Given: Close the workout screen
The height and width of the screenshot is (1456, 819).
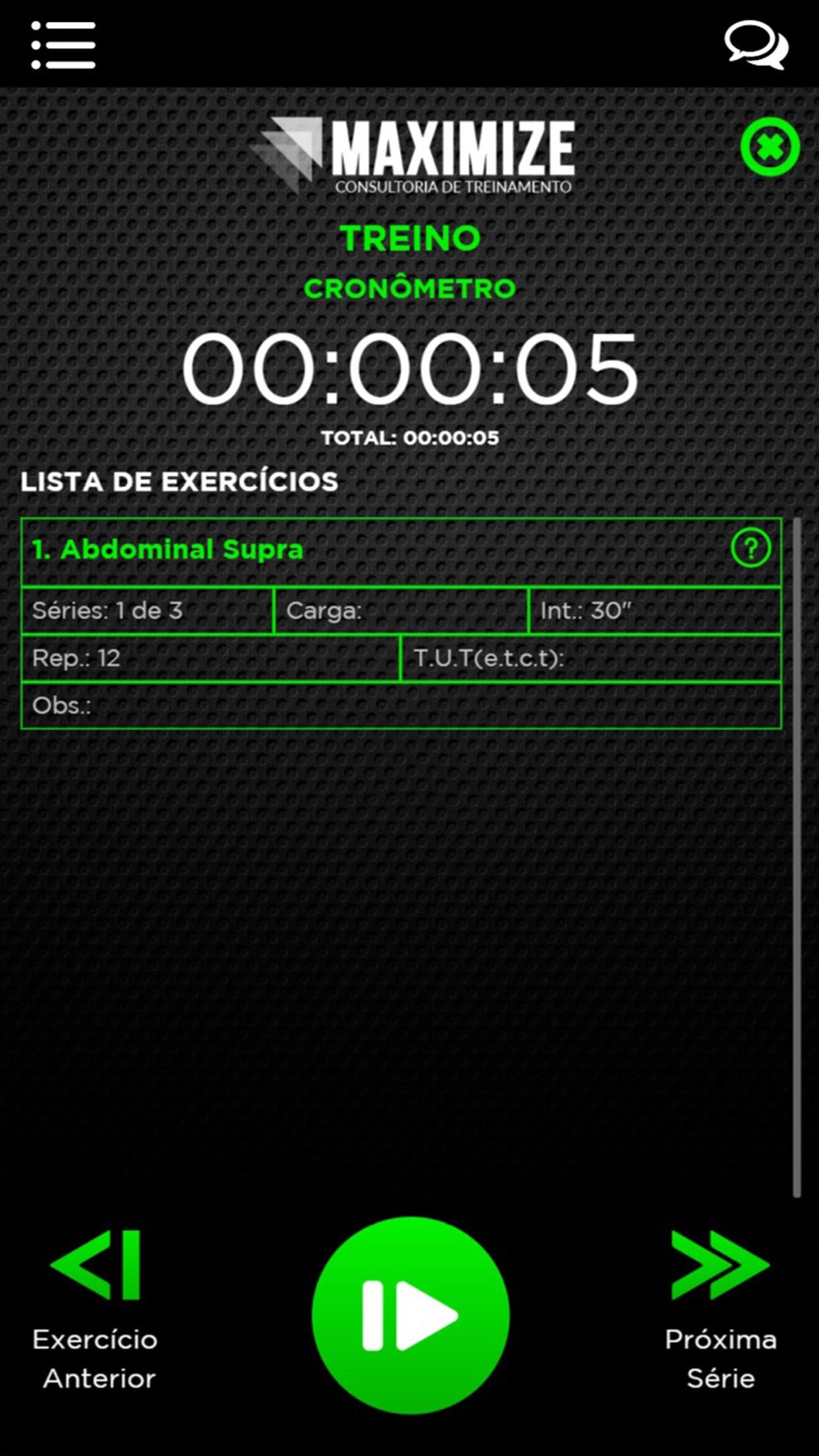Looking at the screenshot, I should (x=770, y=147).
